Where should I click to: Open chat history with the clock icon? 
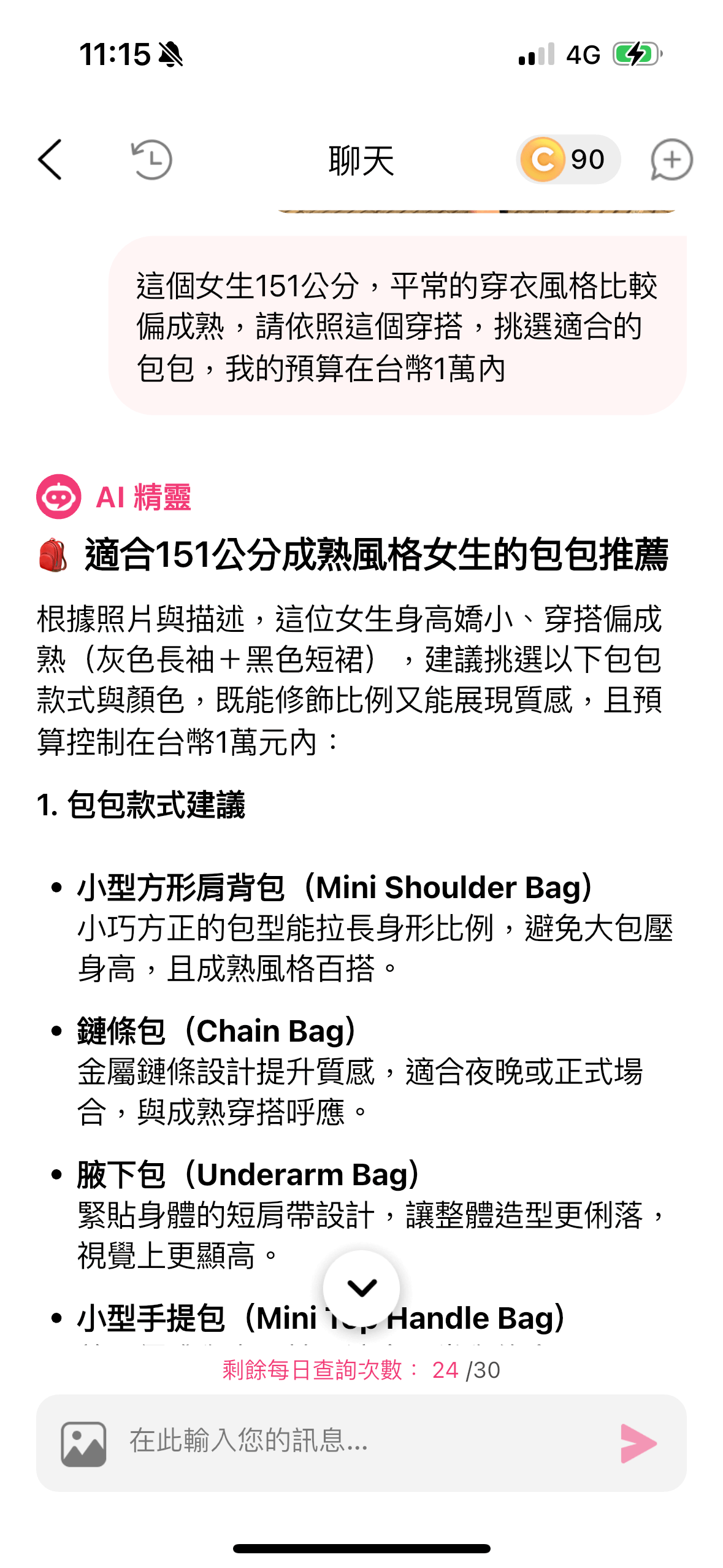152,159
